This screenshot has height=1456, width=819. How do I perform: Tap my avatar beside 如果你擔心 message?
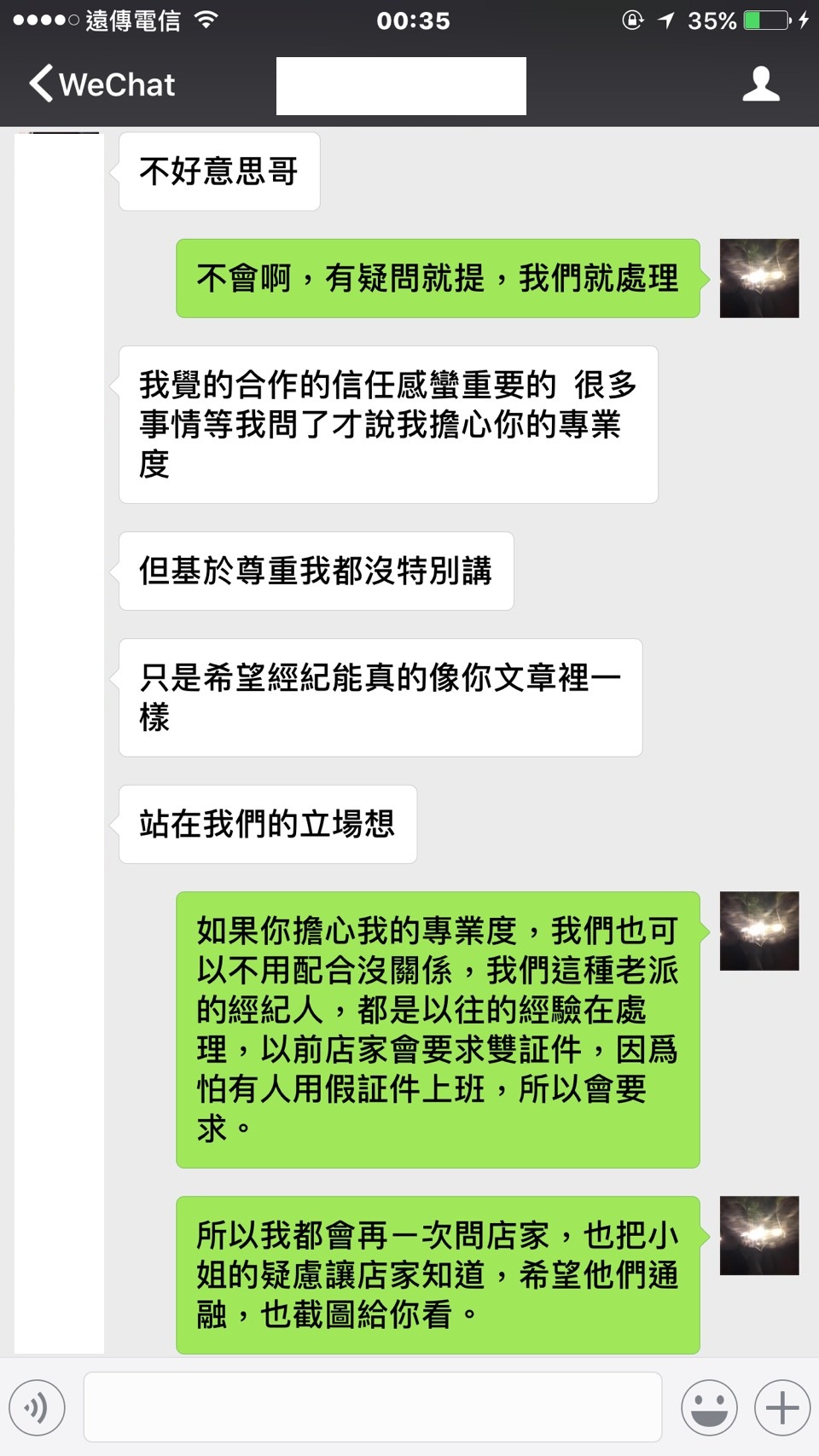(759, 931)
